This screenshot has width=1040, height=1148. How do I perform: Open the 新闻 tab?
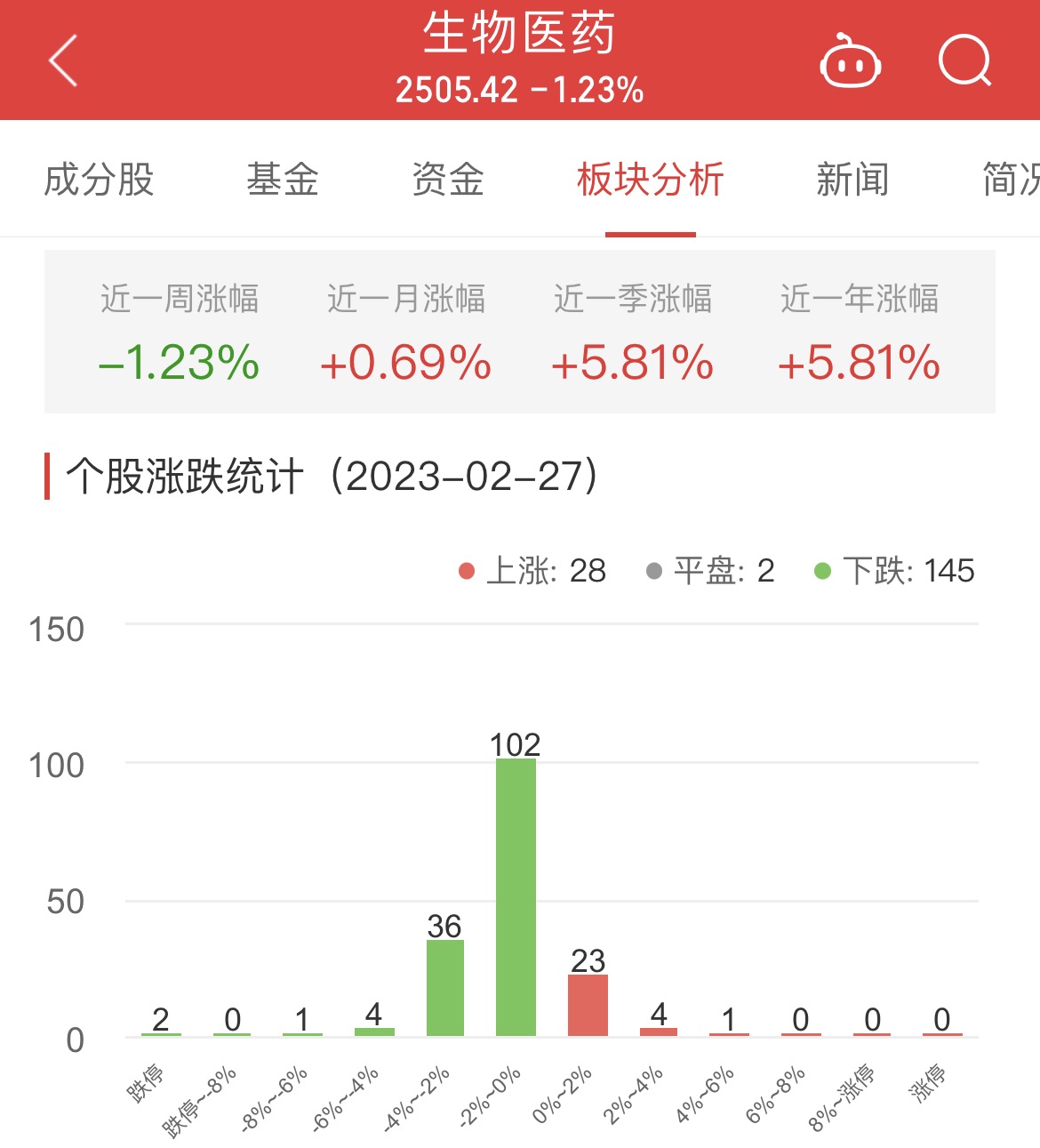pyautogui.click(x=852, y=180)
